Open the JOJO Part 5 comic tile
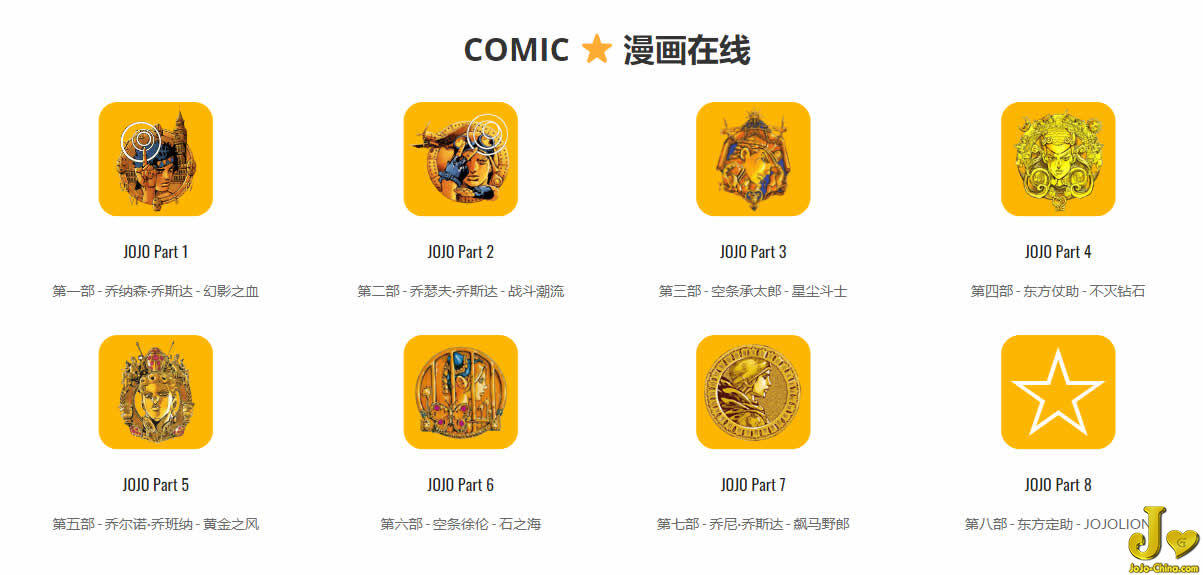The height and width of the screenshot is (575, 1203). pos(155,392)
